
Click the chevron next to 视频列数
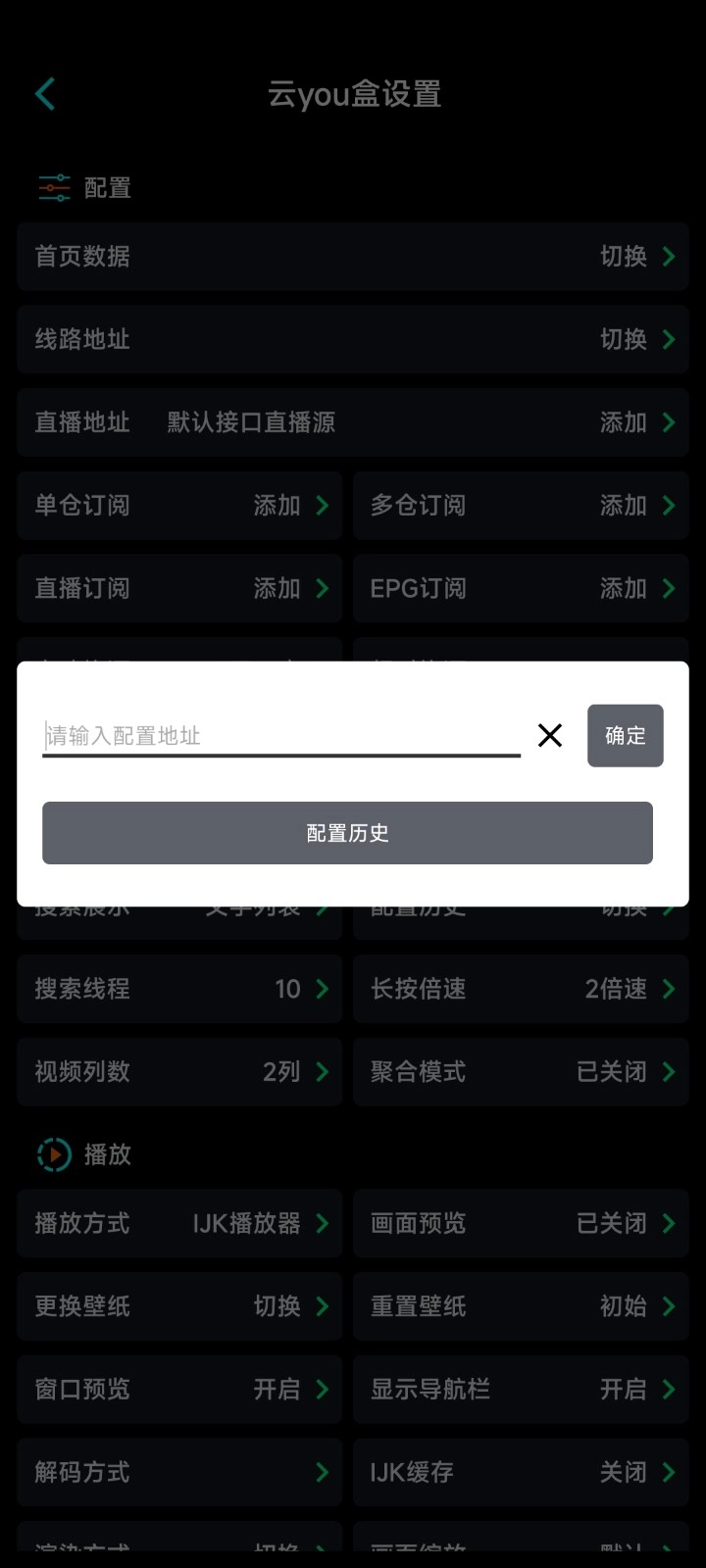click(x=323, y=1072)
